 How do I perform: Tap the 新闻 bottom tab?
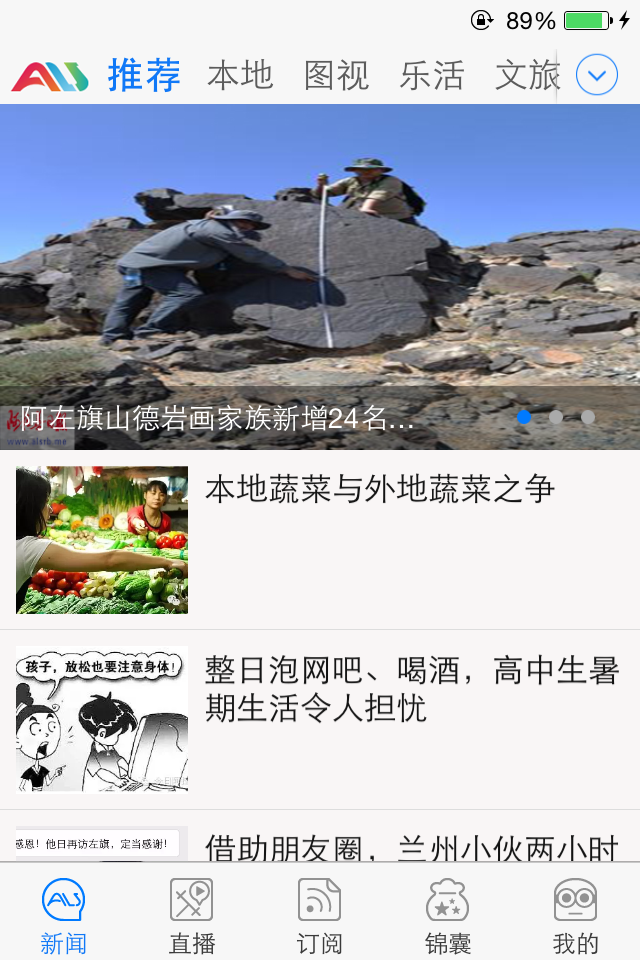[x=64, y=915]
